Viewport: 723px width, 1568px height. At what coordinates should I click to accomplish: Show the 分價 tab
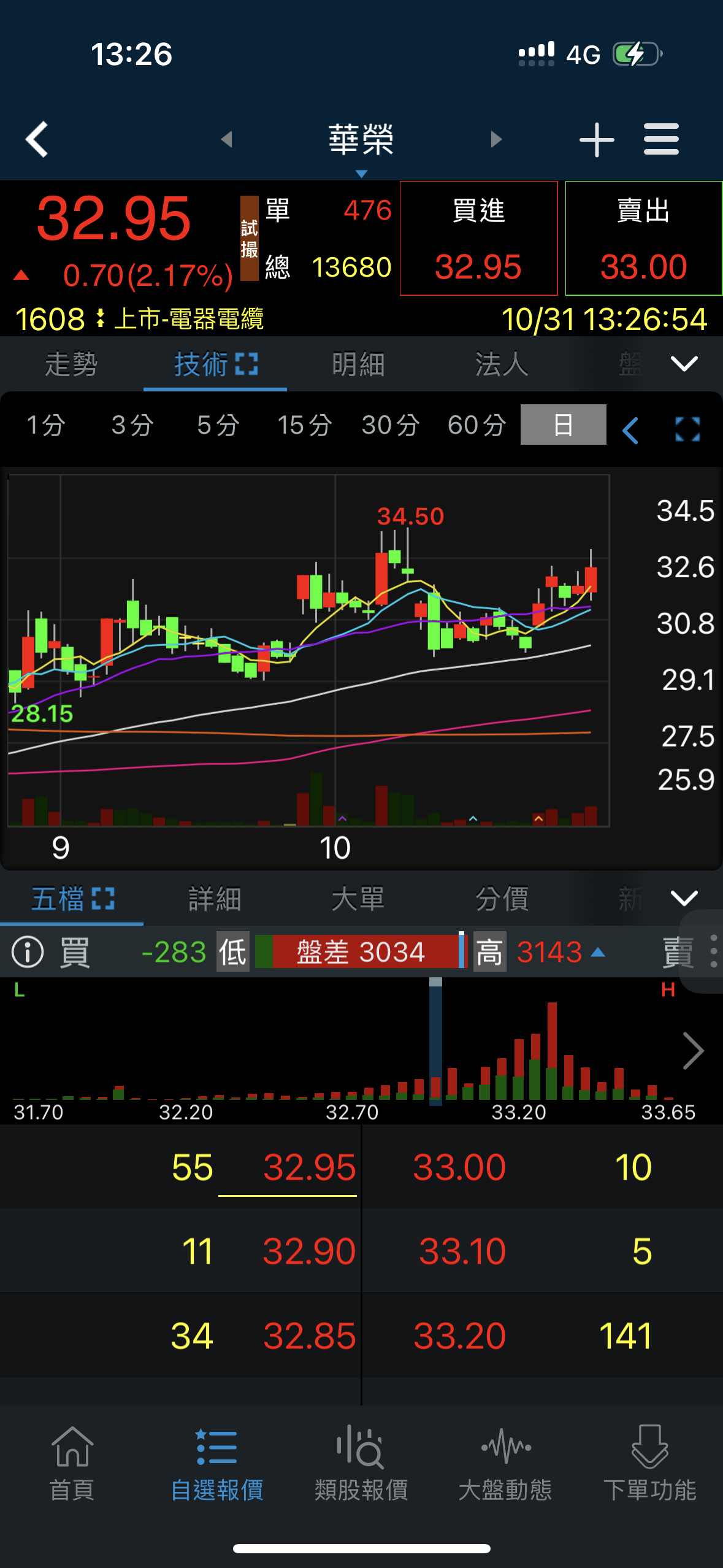coord(502,899)
